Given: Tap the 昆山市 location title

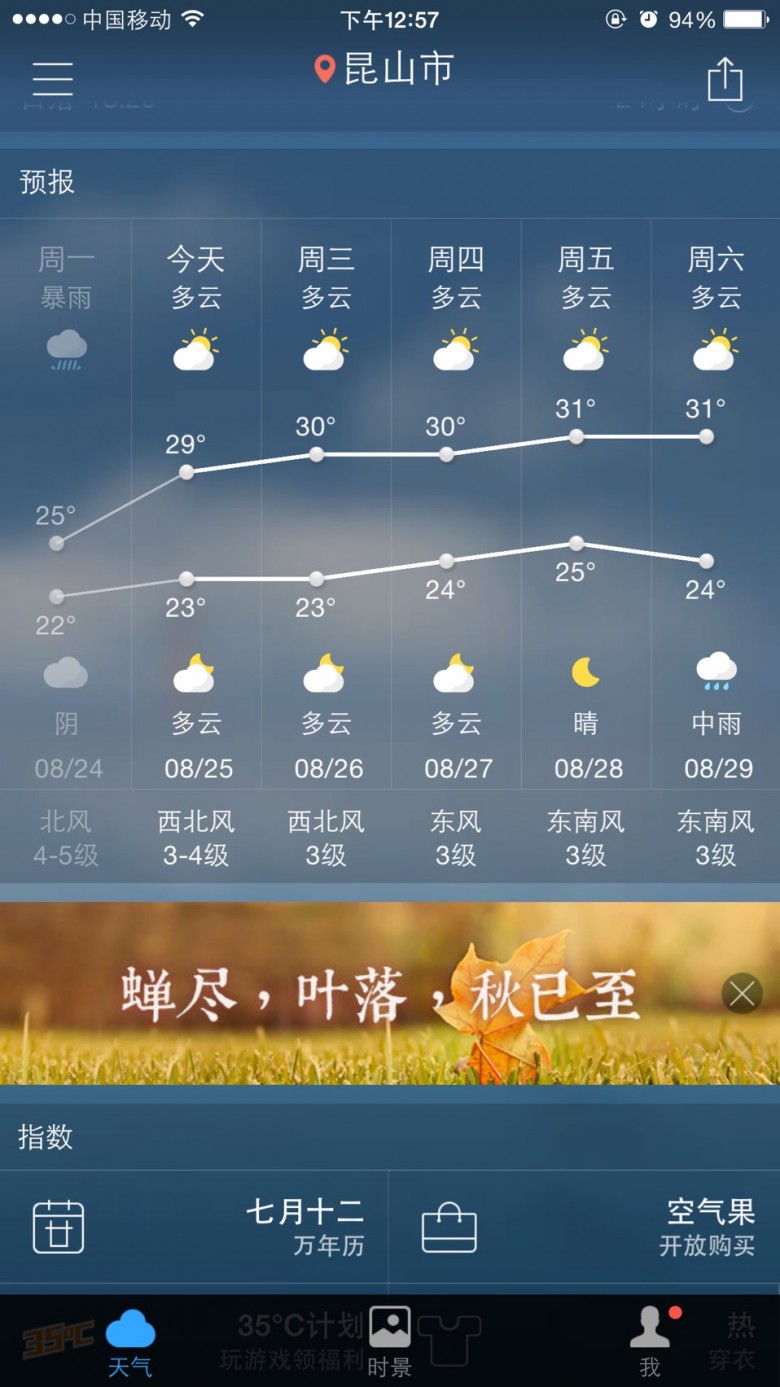Looking at the screenshot, I should click(384, 69).
